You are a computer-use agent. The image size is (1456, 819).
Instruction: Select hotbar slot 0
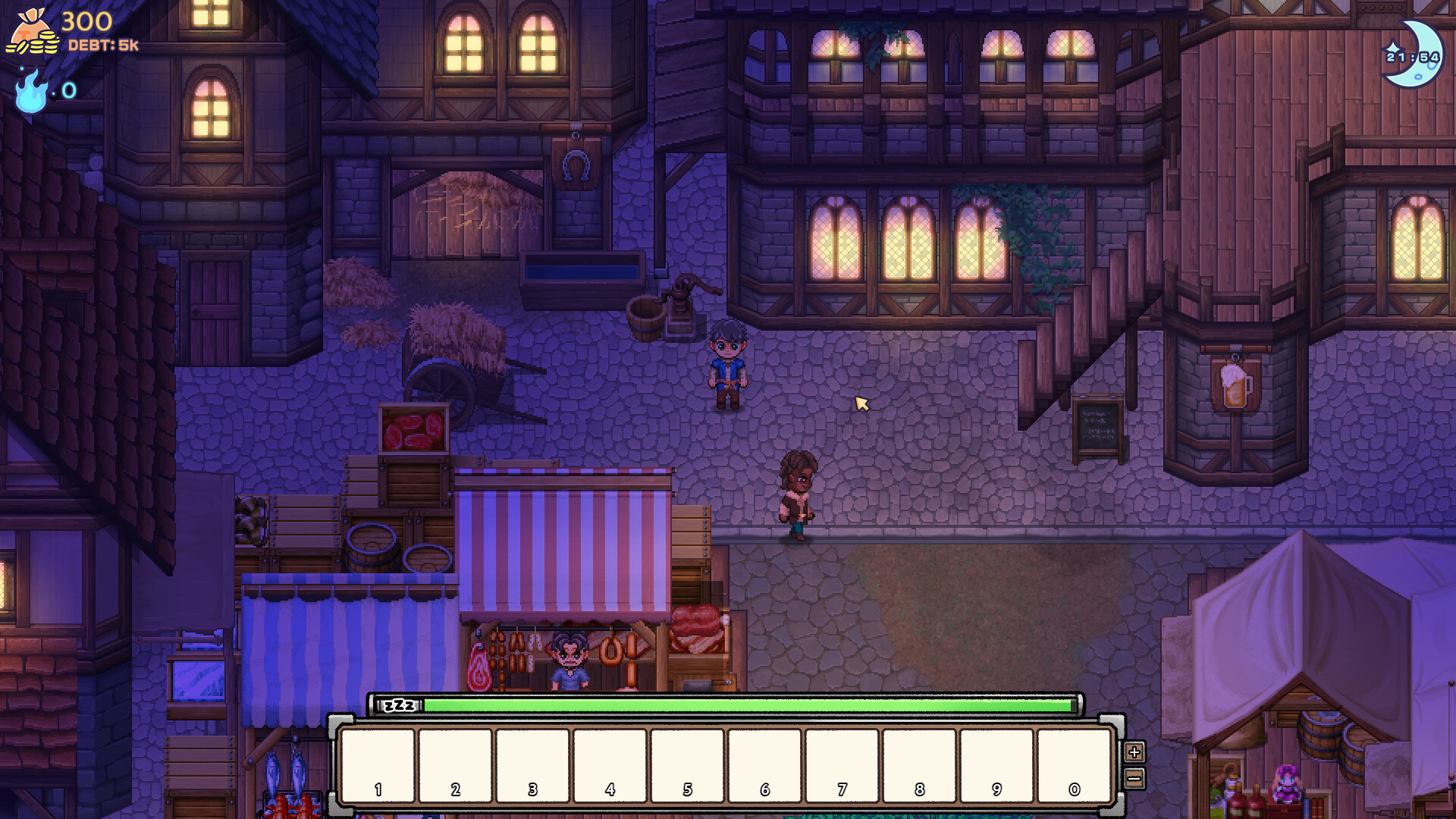coord(1074,764)
